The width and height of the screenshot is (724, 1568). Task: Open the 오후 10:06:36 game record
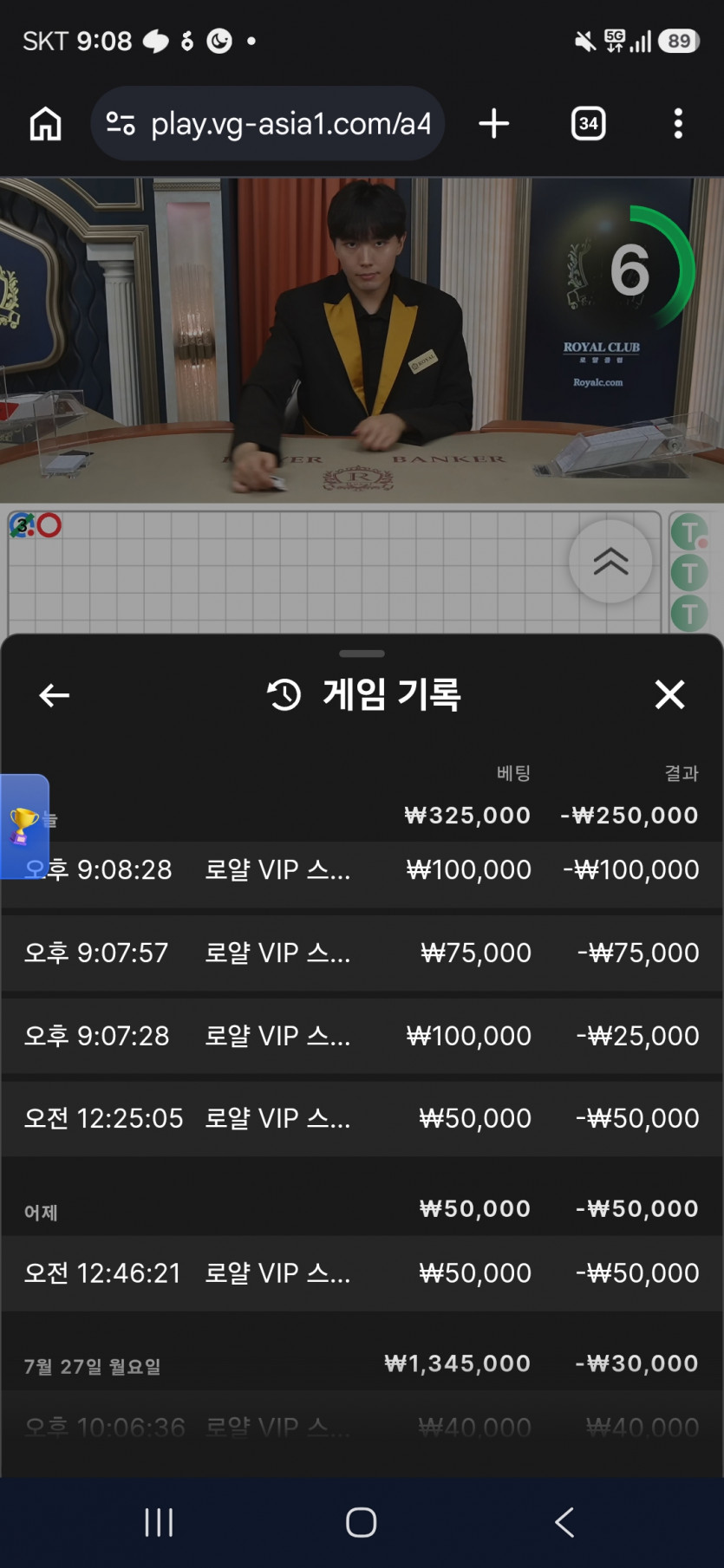(362, 1428)
